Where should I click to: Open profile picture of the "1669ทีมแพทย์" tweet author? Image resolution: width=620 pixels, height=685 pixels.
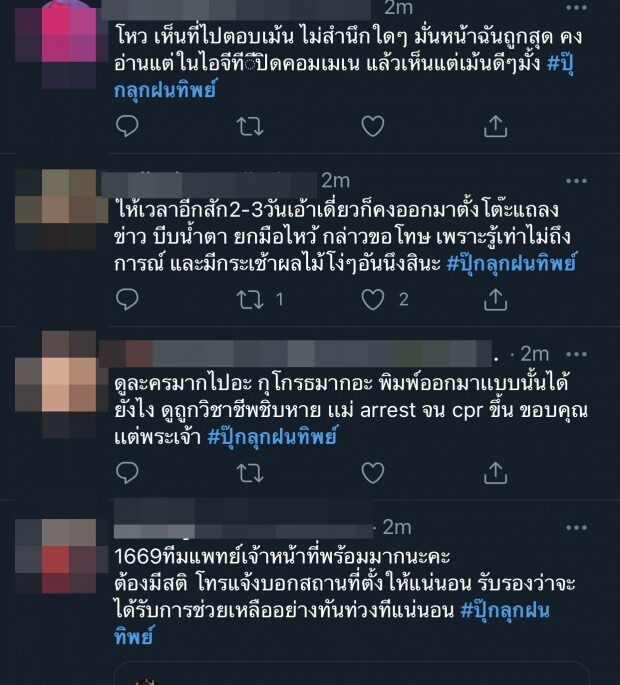coord(56,558)
